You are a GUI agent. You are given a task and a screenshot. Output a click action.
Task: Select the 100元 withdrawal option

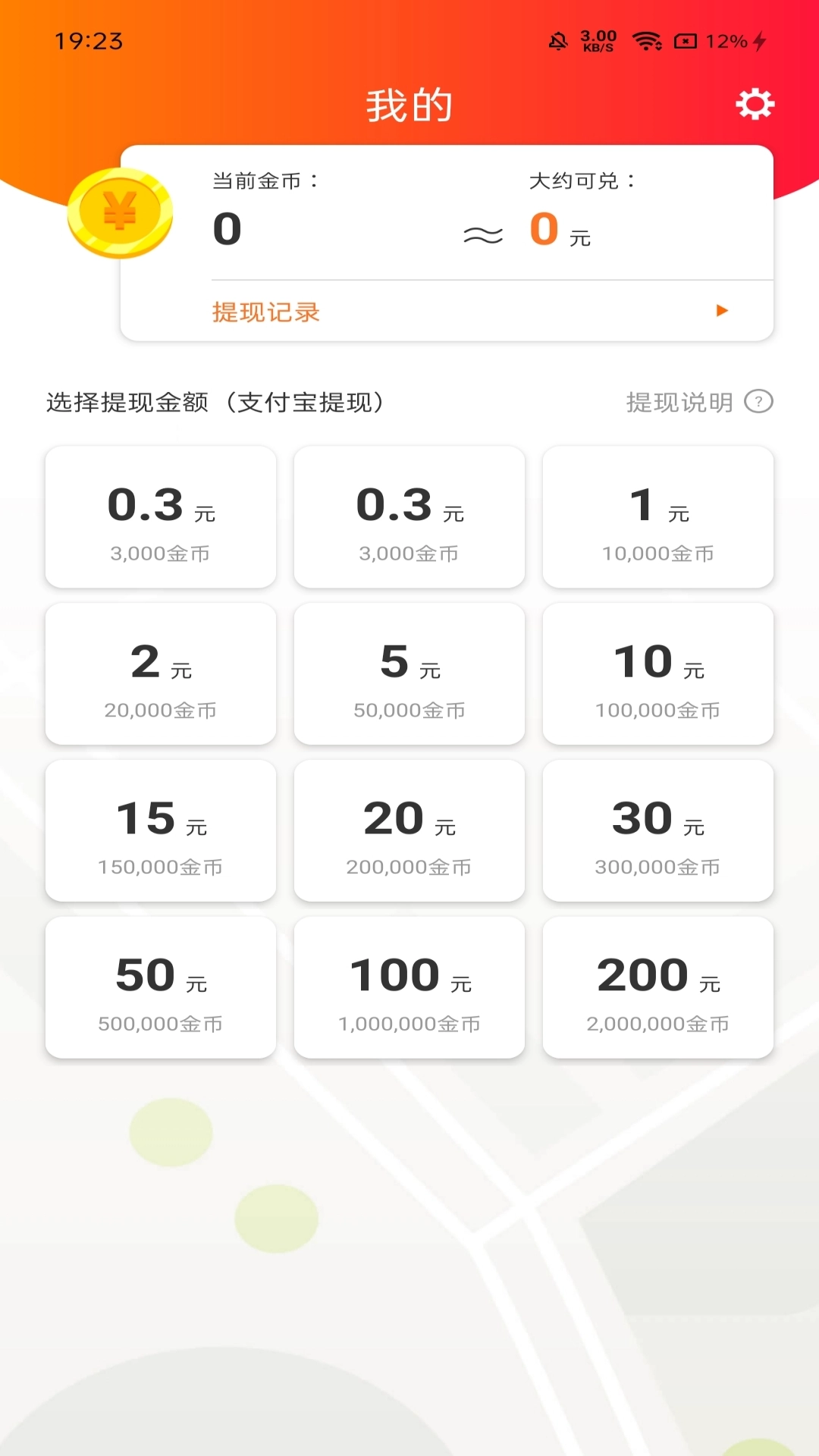[409, 987]
